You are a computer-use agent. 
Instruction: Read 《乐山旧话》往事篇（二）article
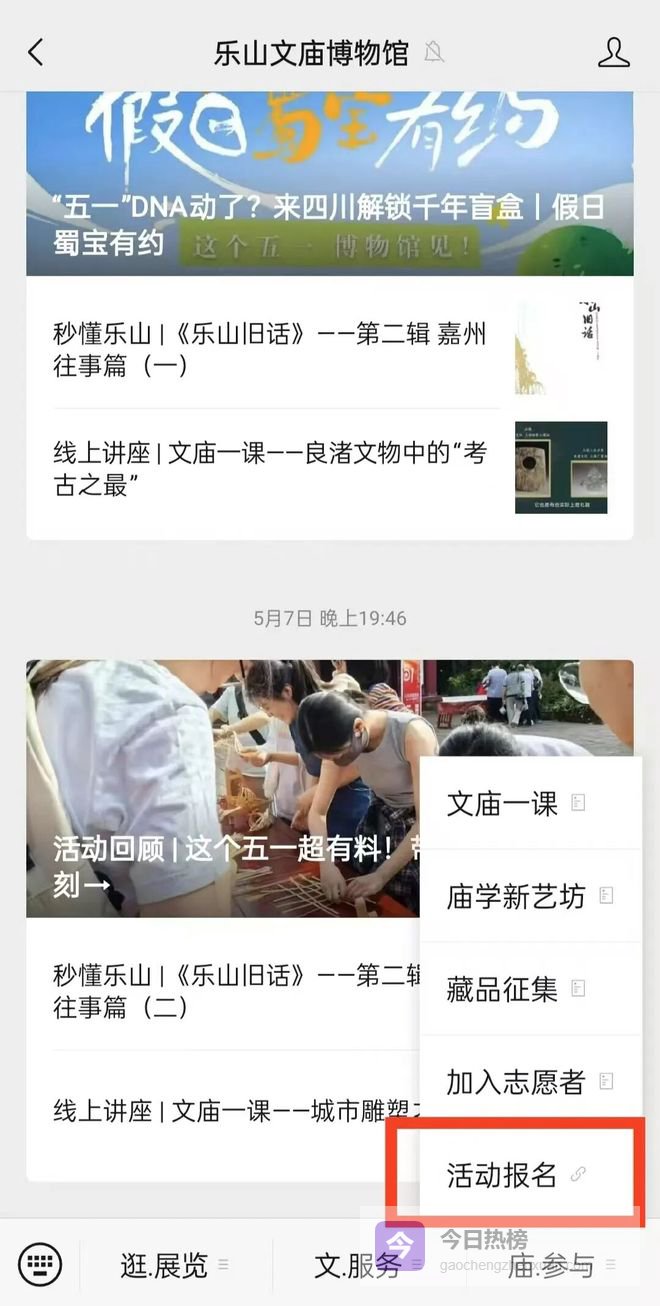point(230,990)
